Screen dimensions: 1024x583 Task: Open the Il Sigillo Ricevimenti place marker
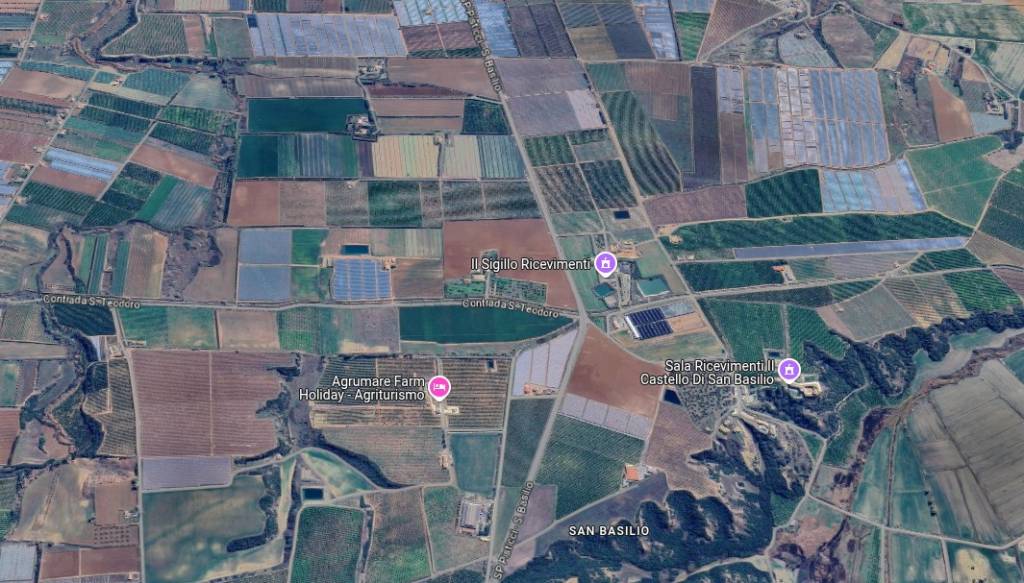[604, 263]
